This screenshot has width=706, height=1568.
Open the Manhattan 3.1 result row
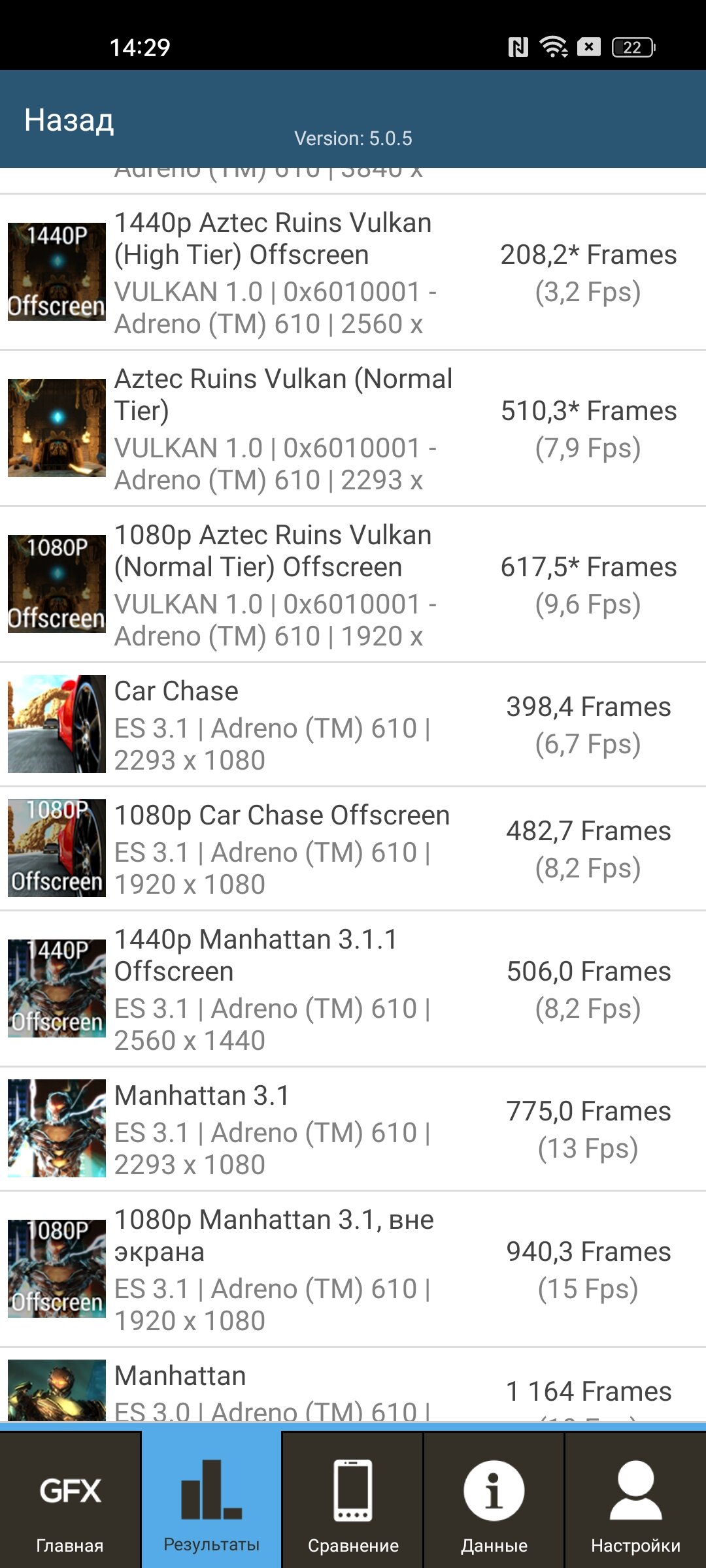(x=353, y=1129)
